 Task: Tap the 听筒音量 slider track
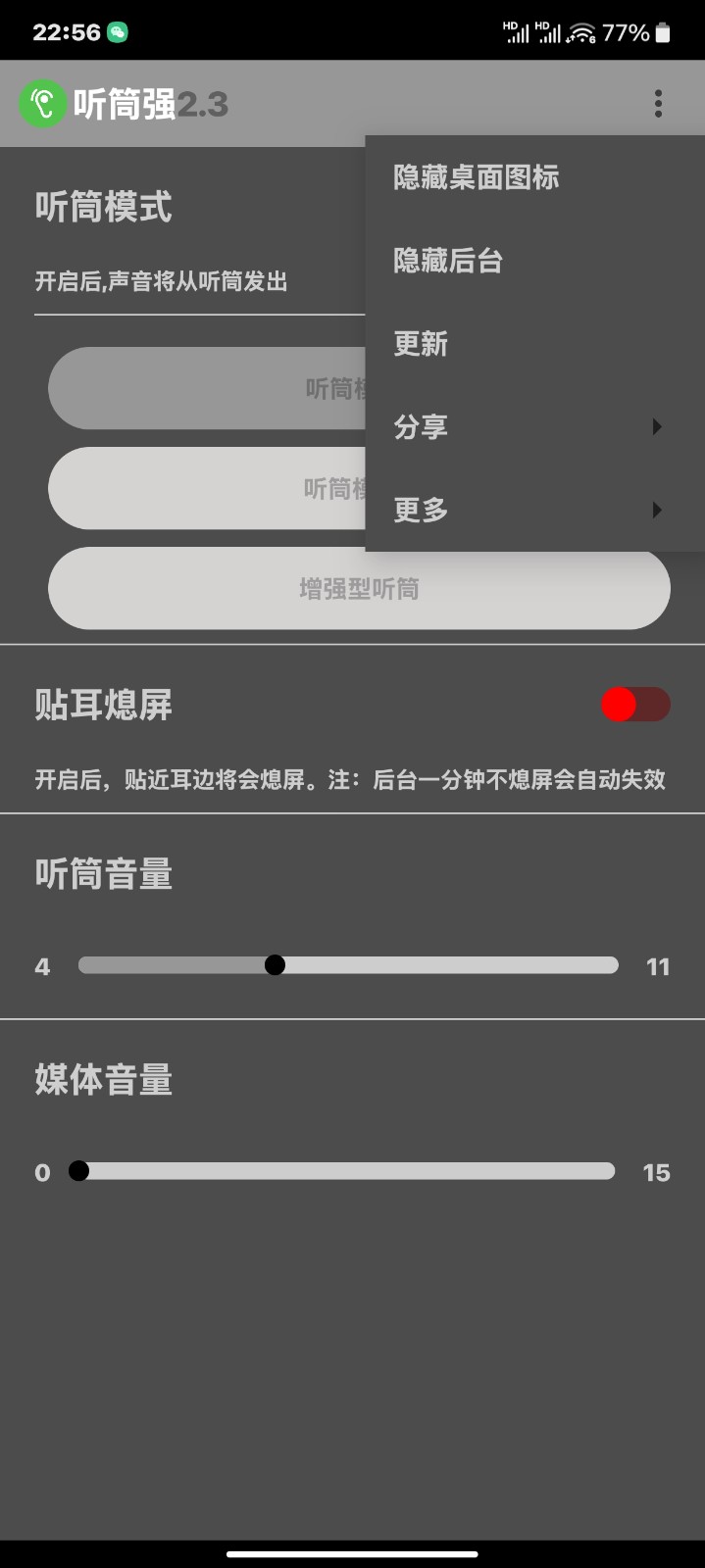[348, 965]
